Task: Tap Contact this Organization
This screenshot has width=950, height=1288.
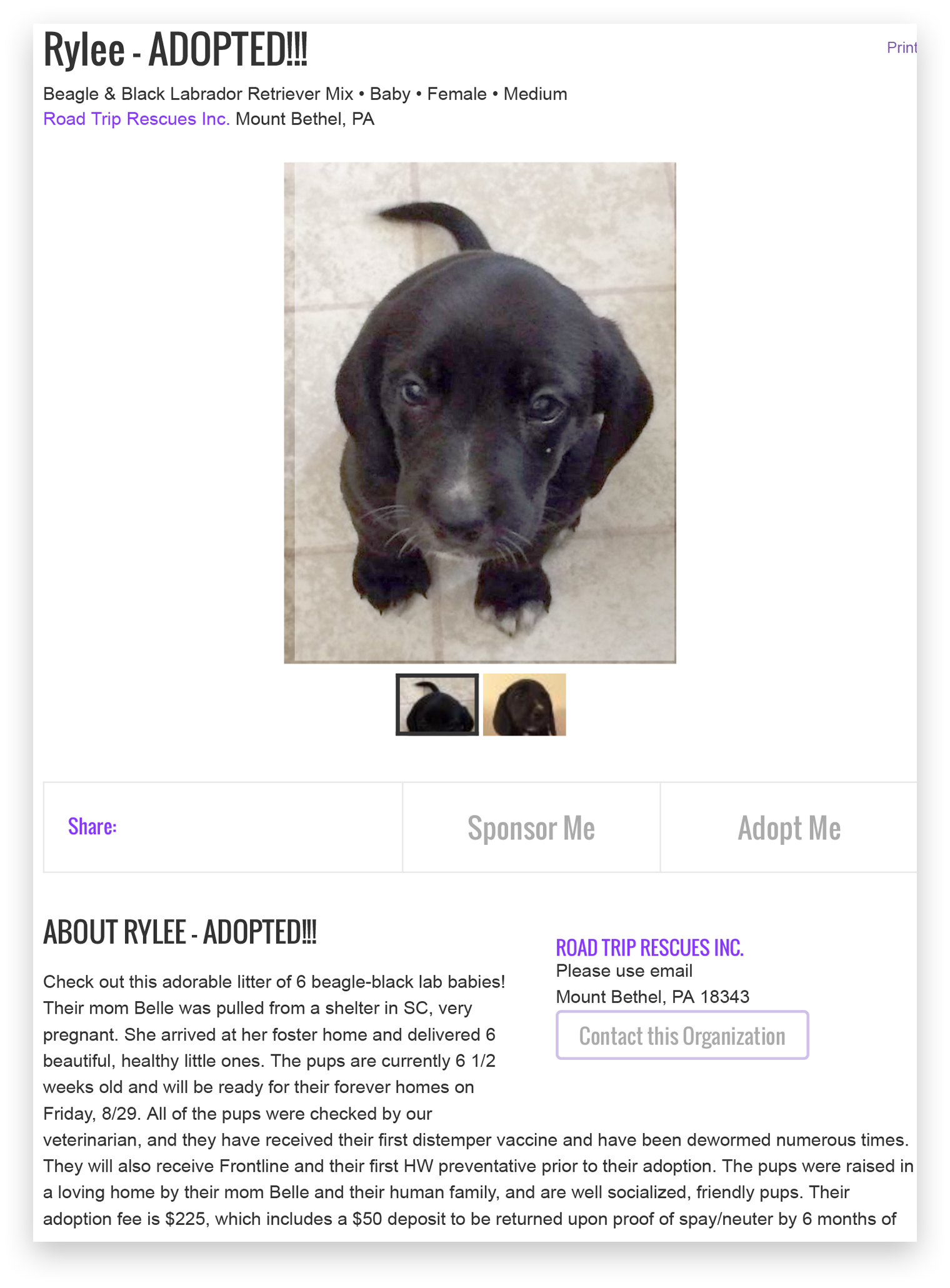Action: pos(682,1036)
